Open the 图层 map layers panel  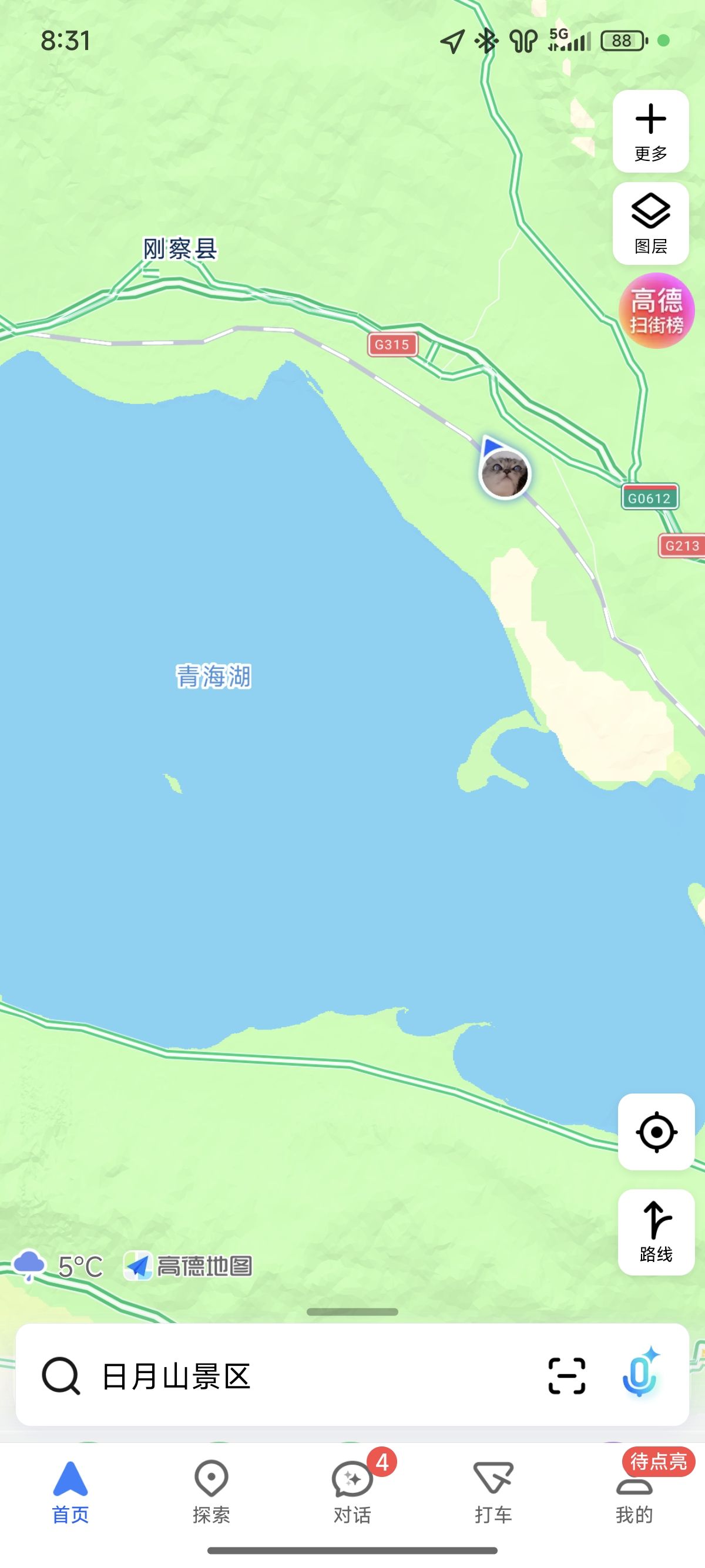coord(650,223)
